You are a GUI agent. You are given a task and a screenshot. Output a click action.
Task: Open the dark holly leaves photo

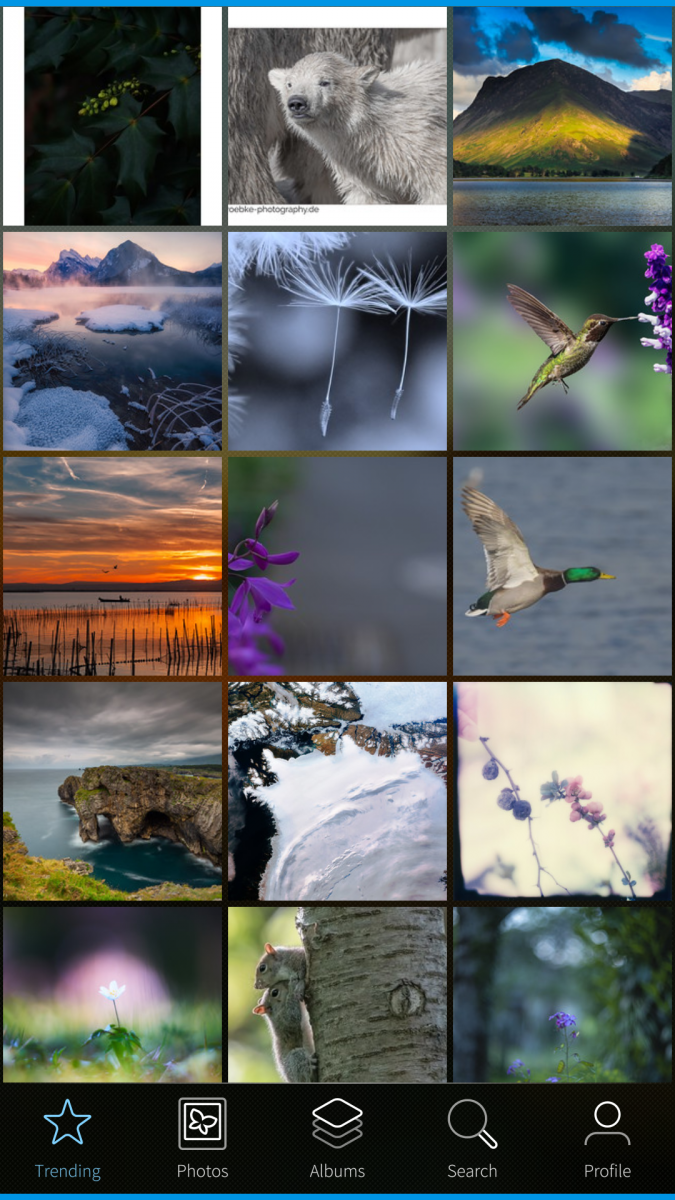pyautogui.click(x=112, y=116)
